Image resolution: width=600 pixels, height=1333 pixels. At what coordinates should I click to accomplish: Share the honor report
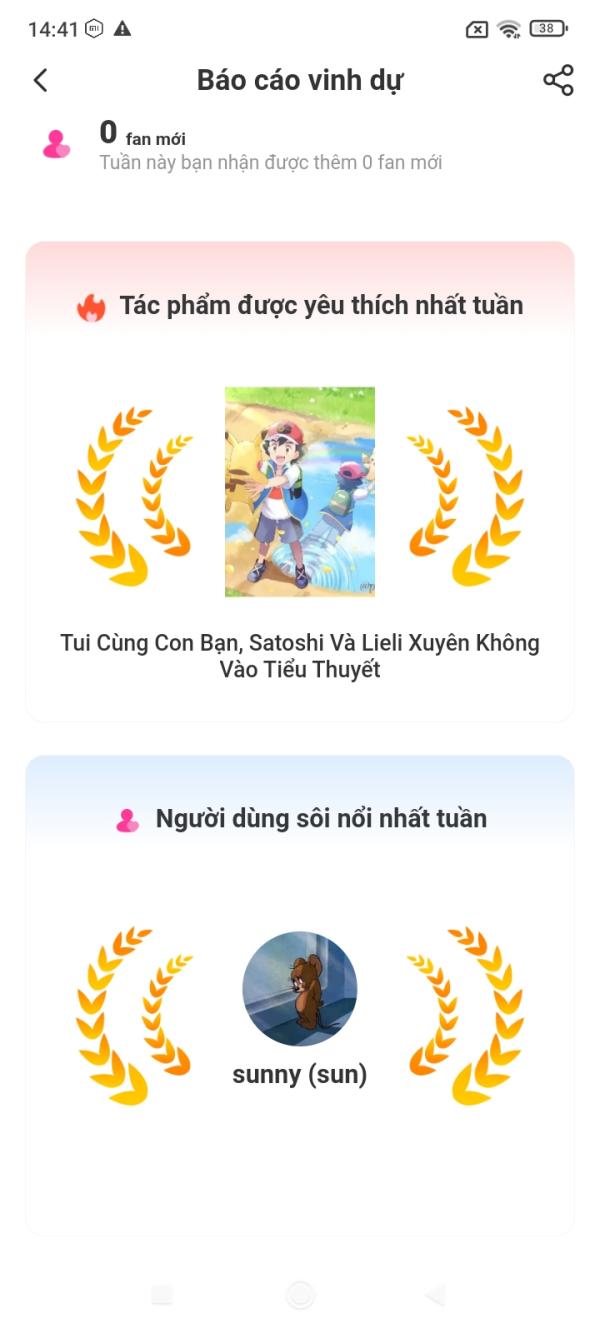point(558,81)
